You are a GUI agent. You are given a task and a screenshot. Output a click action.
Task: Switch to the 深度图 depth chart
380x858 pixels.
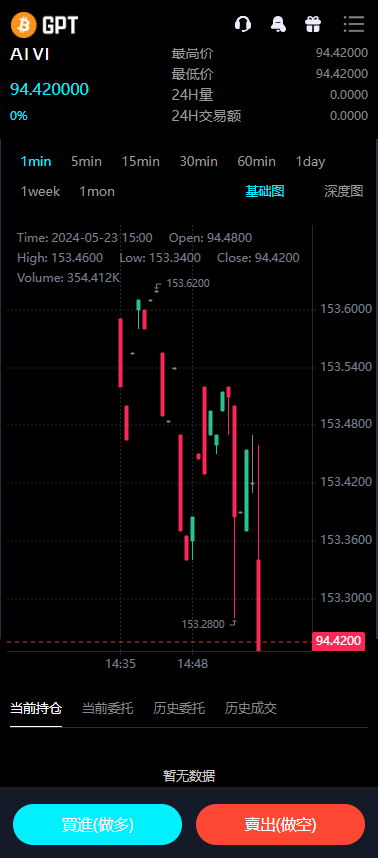[x=344, y=191]
